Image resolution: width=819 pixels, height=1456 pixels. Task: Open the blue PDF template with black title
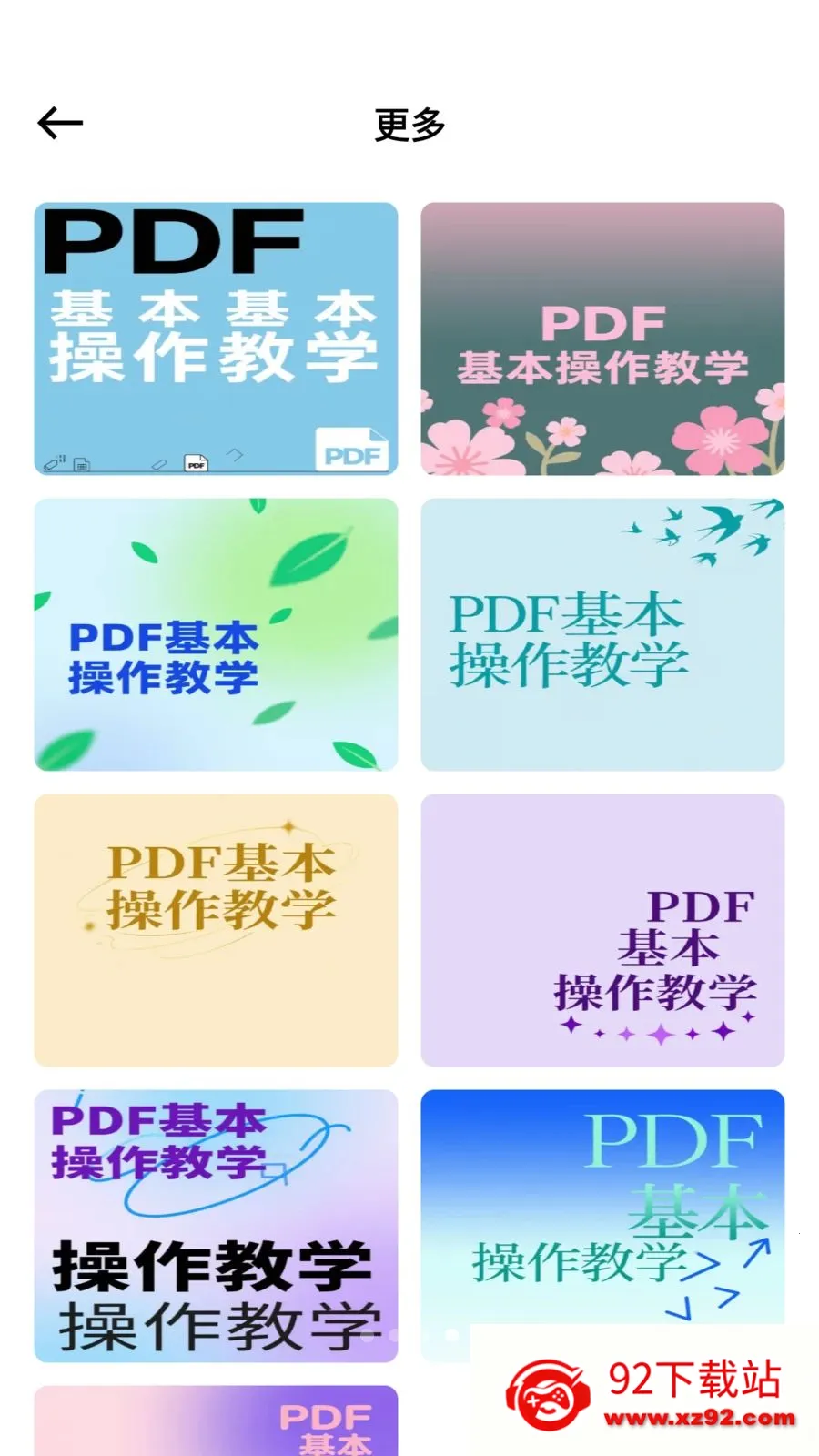tap(216, 339)
